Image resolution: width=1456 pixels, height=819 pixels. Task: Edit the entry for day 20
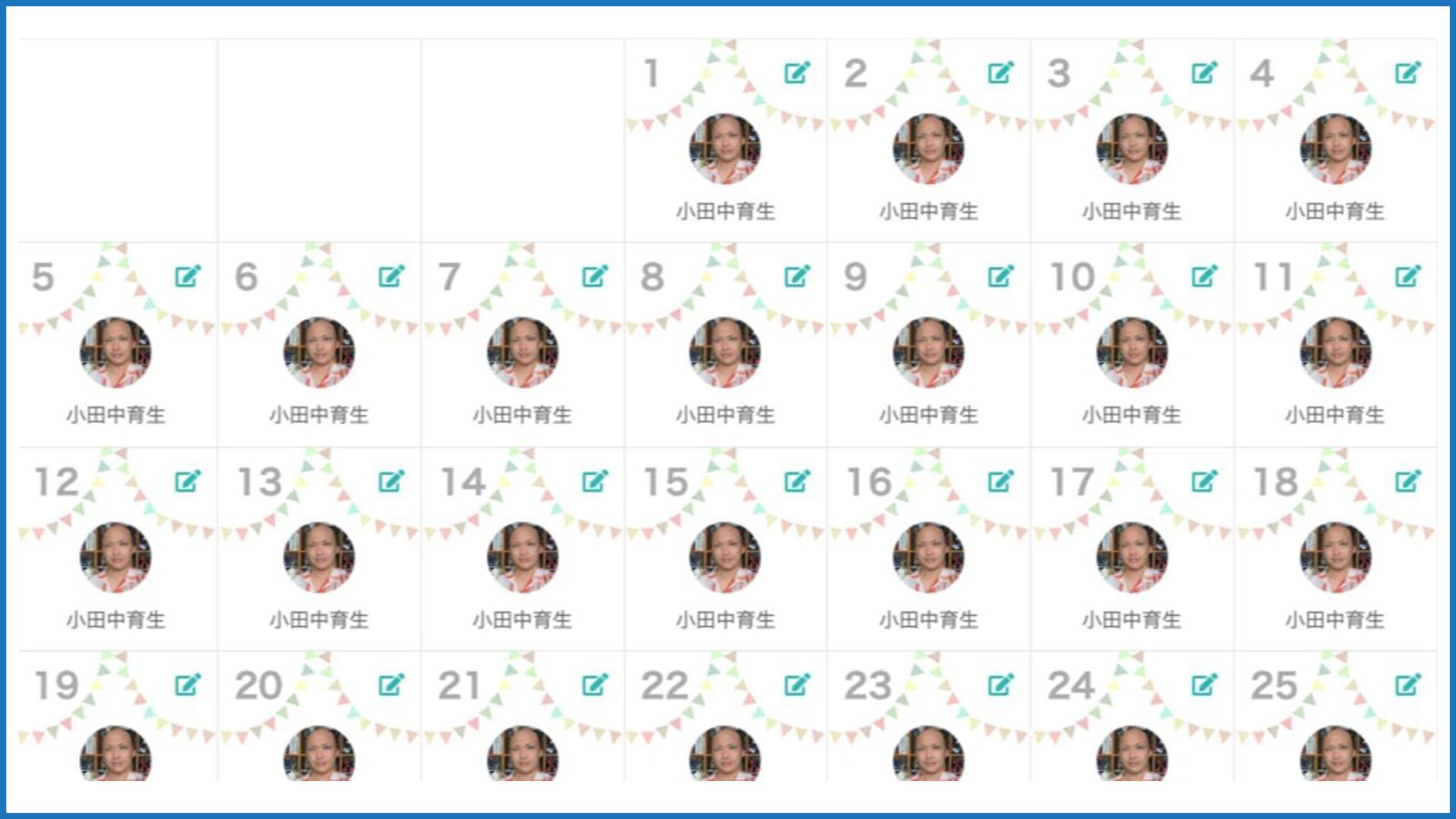coord(391,686)
